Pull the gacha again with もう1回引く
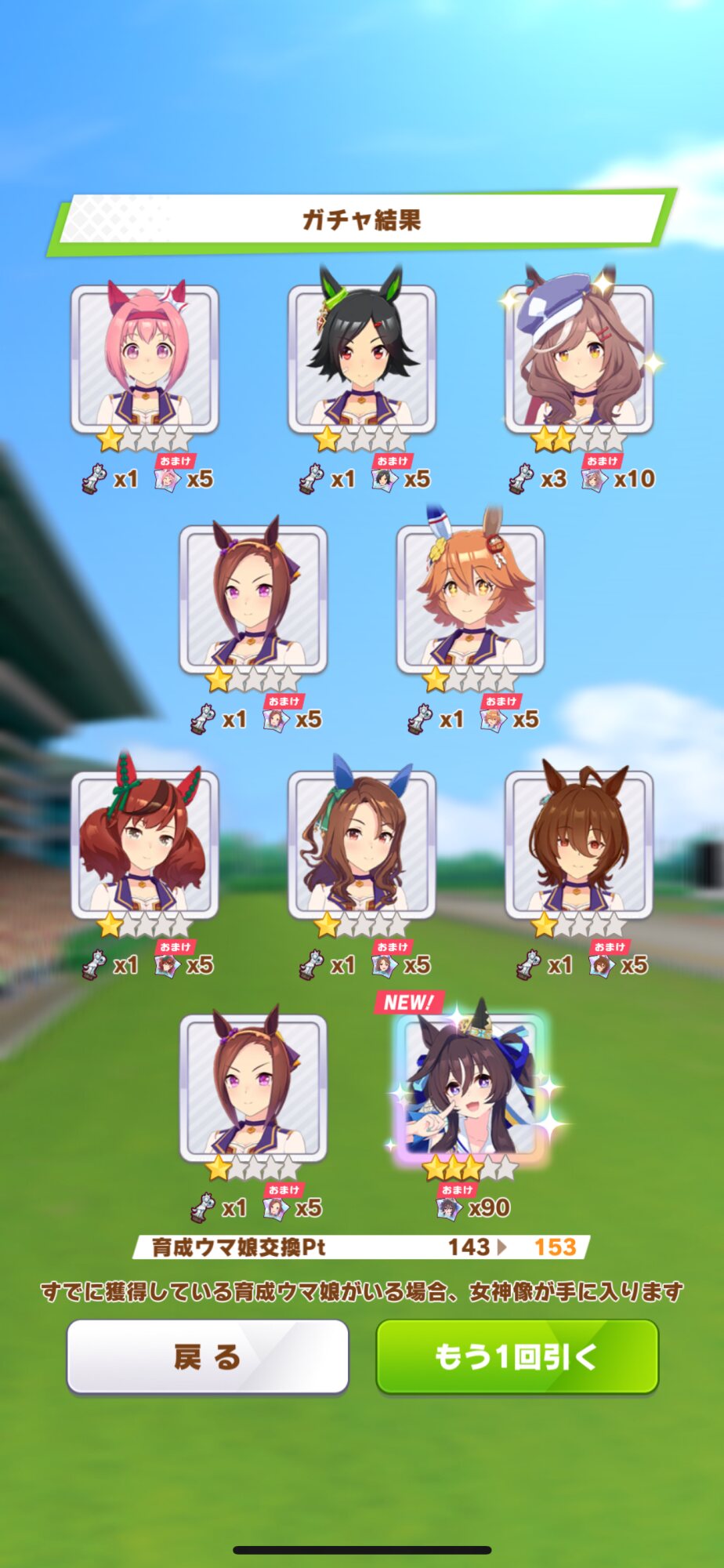 [517, 1356]
